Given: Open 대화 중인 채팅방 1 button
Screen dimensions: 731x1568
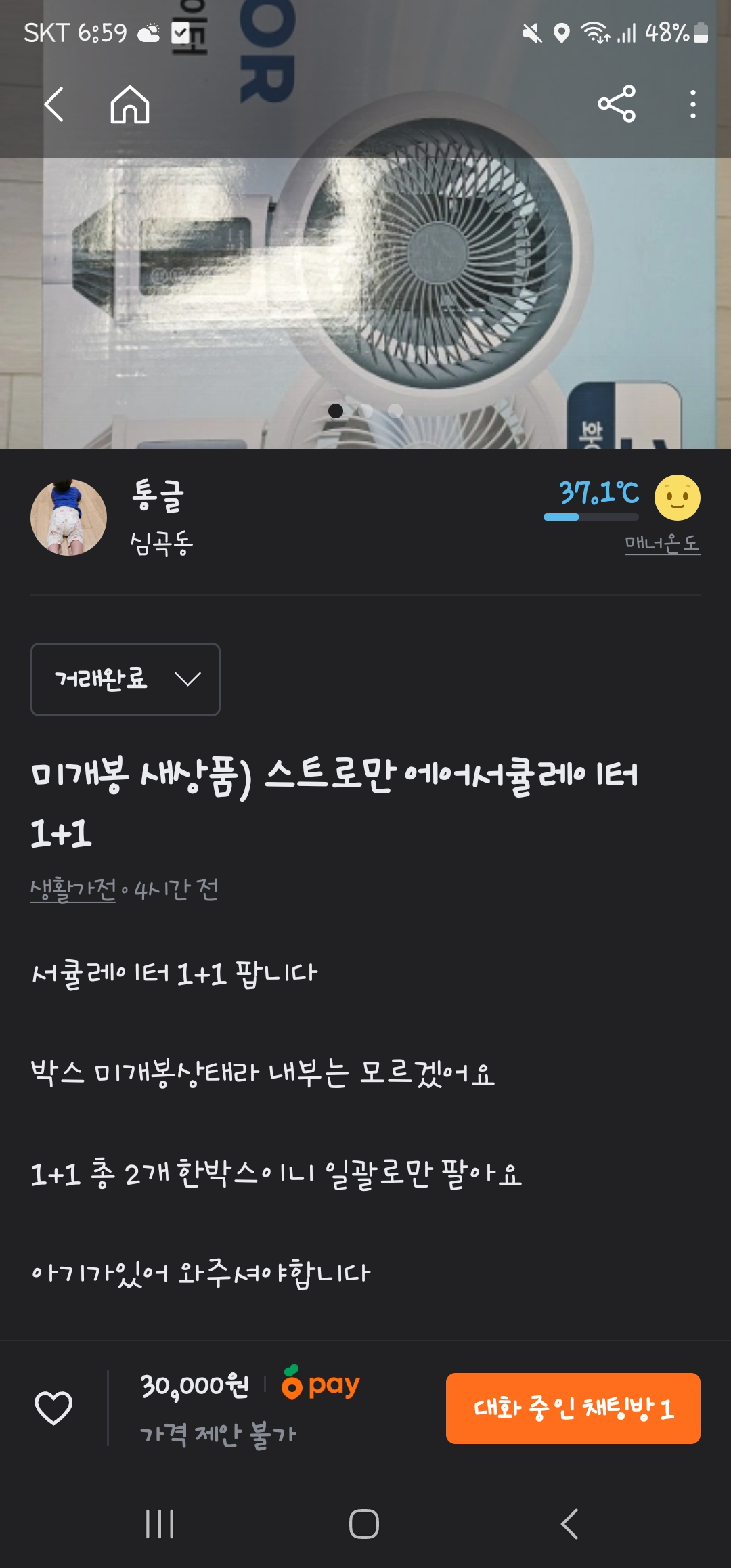Looking at the screenshot, I should click(573, 1408).
